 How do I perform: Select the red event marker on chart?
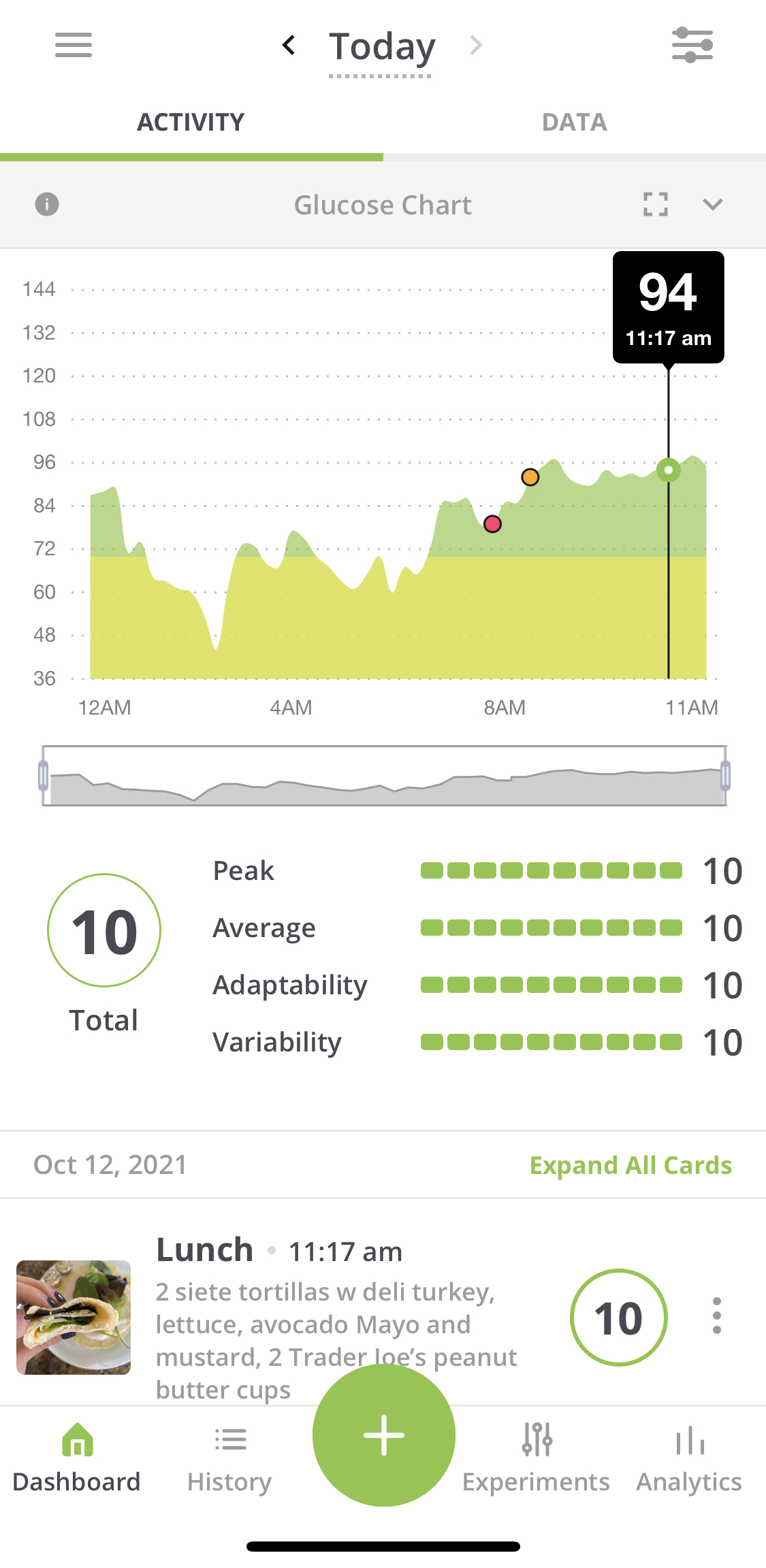[492, 524]
